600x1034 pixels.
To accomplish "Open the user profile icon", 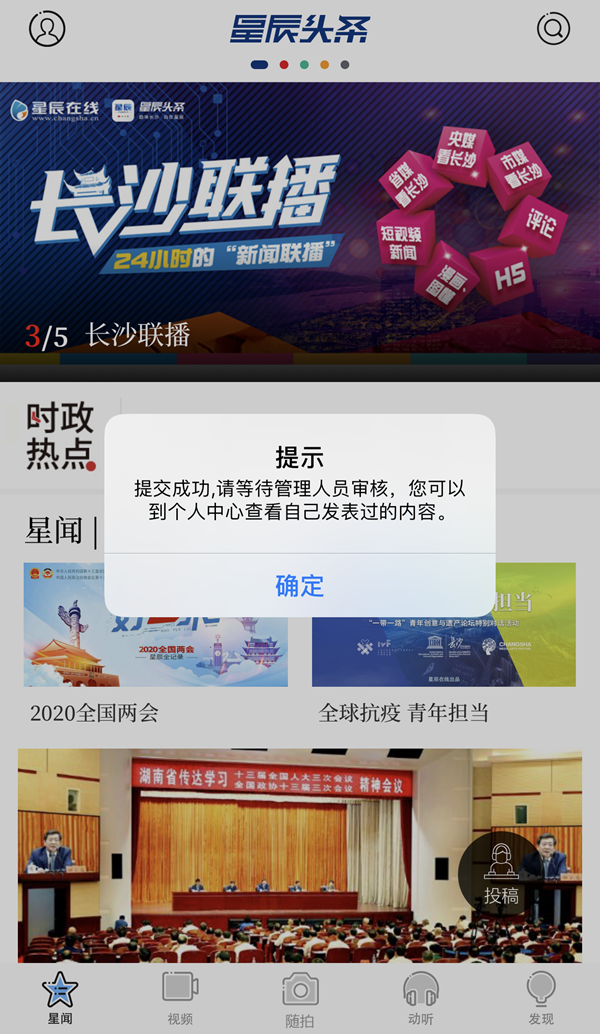I will click(47, 28).
